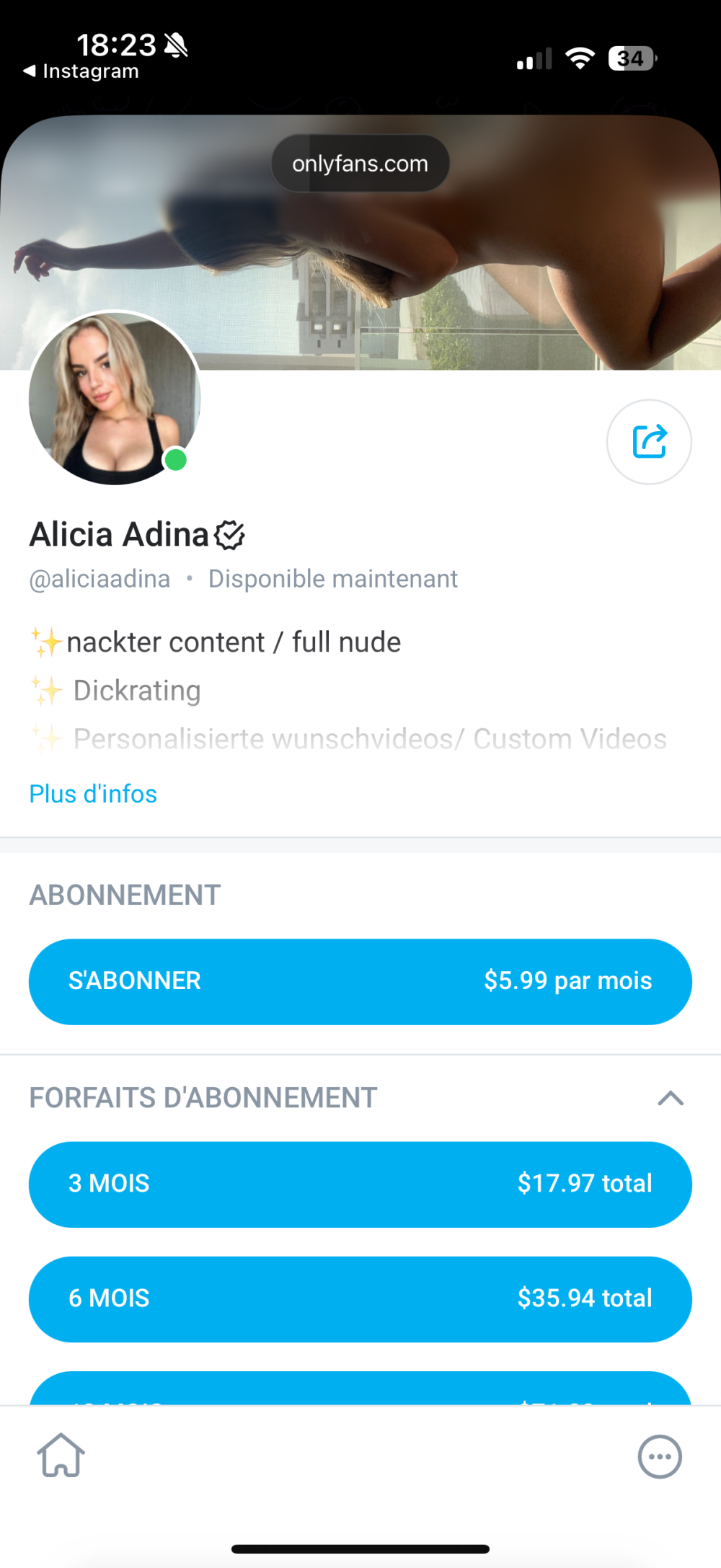The height and width of the screenshot is (1568, 721).
Task: Go to the home screen icon
Action: [x=61, y=1456]
